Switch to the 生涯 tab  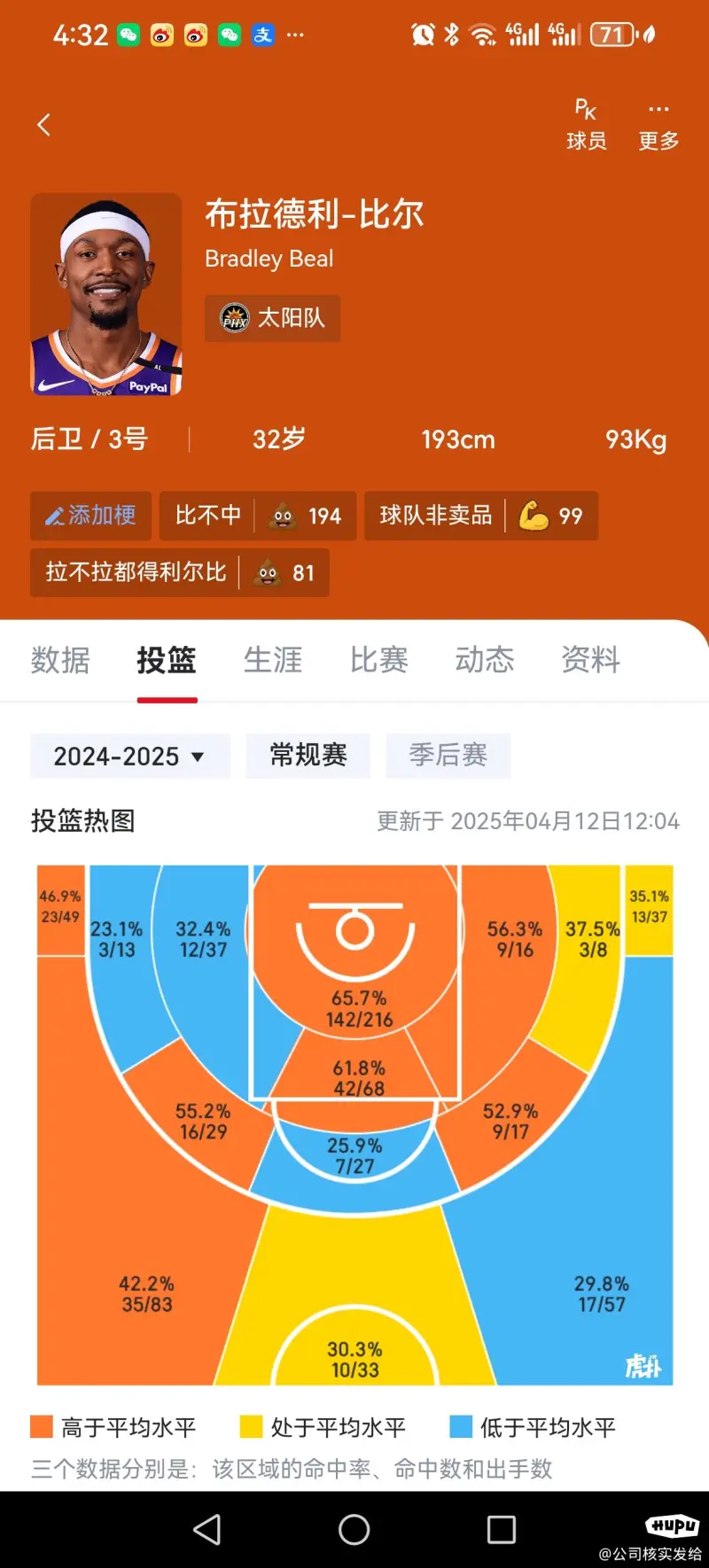(x=273, y=660)
